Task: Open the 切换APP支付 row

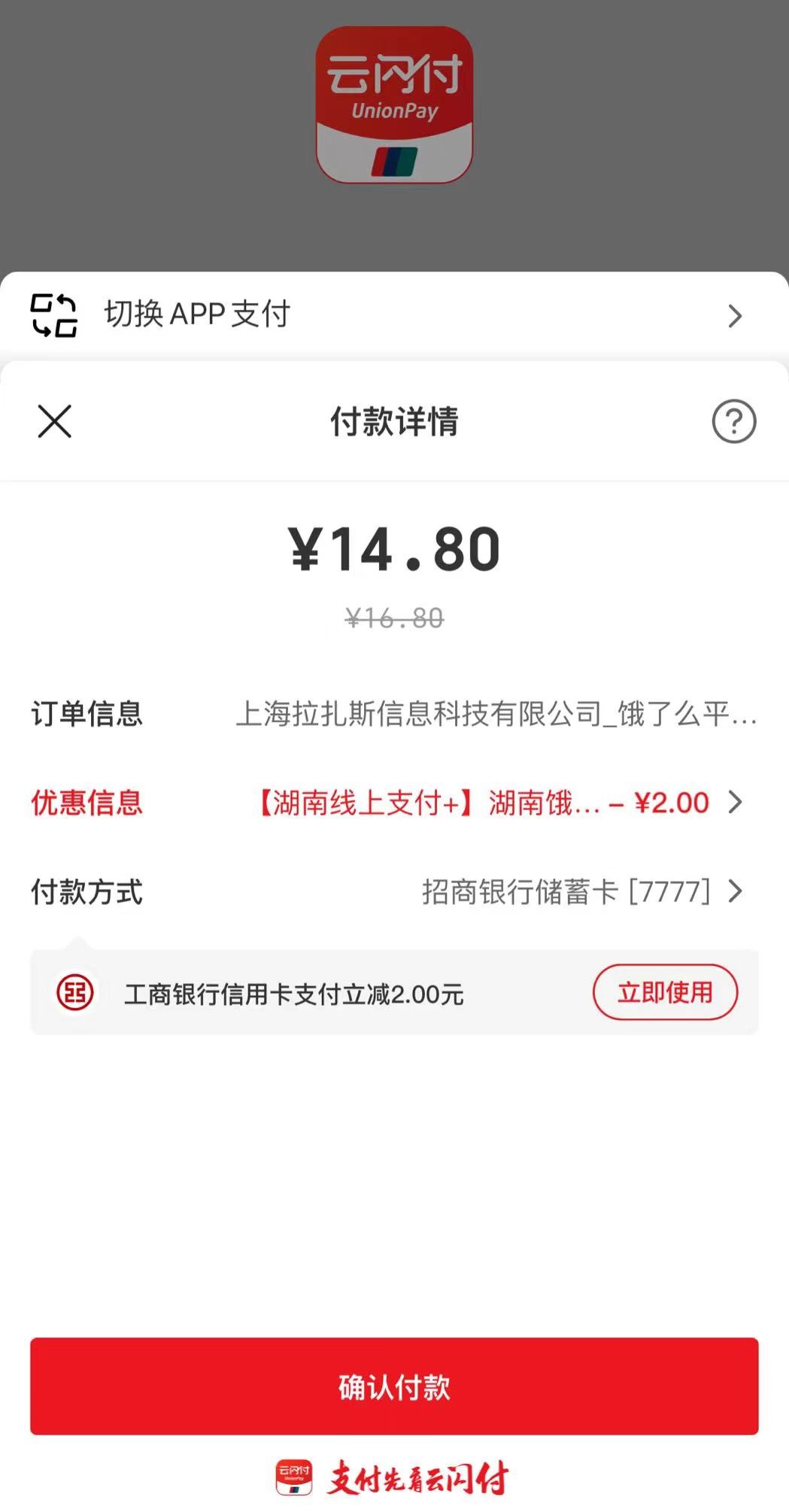Action: pos(394,315)
